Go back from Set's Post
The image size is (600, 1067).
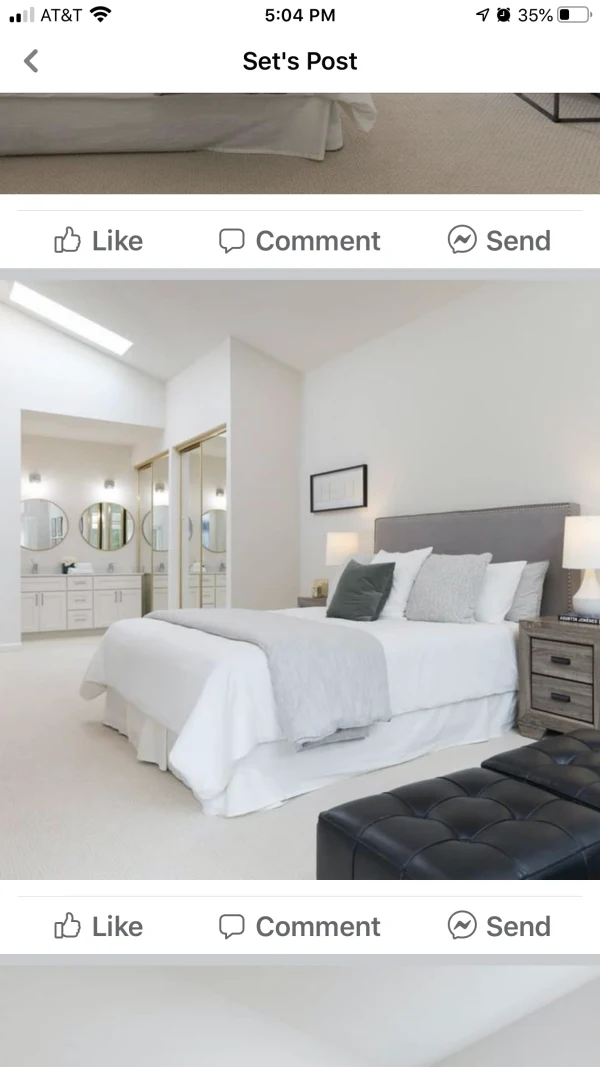tap(31, 61)
